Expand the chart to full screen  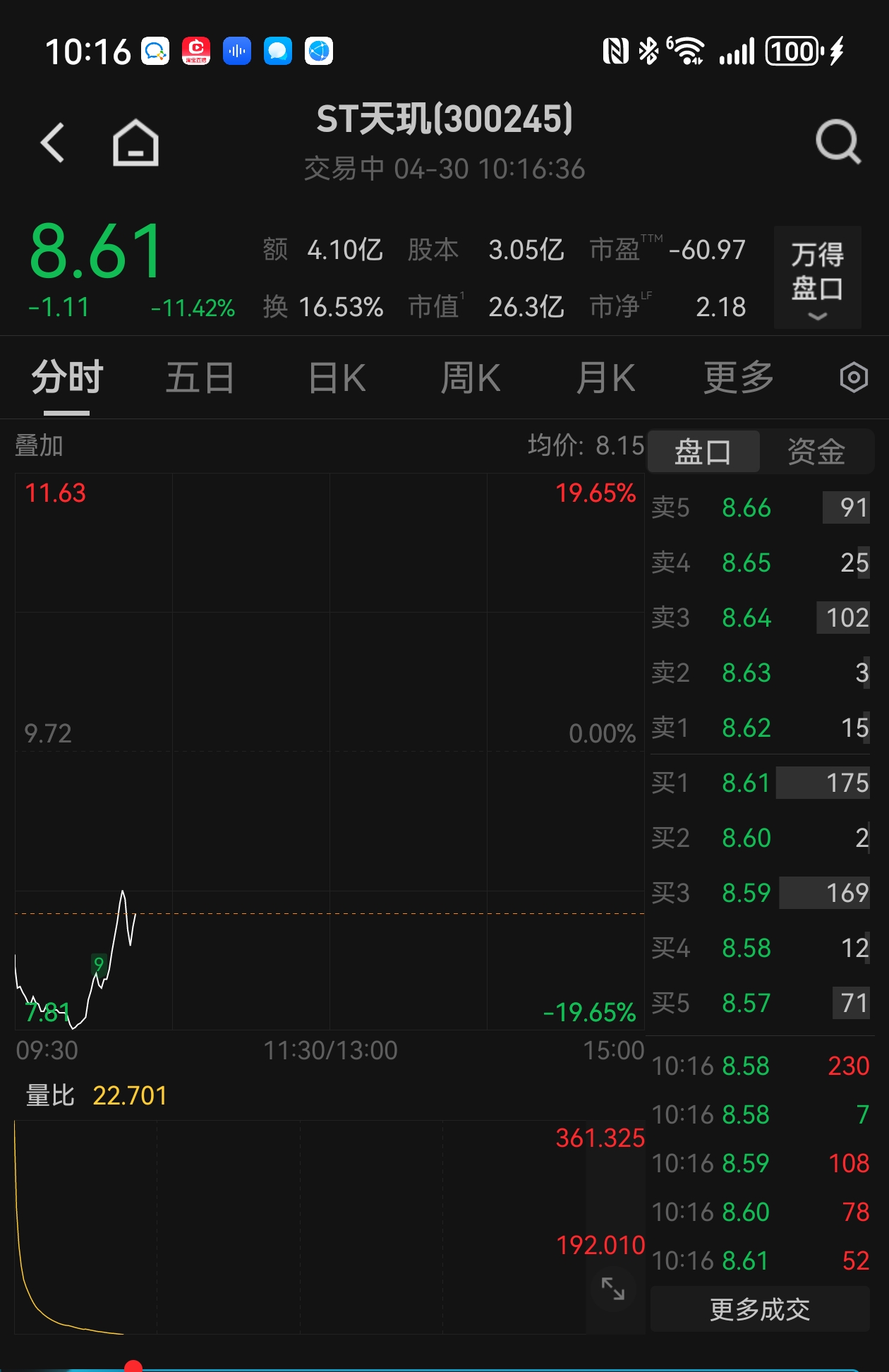coord(612,1289)
